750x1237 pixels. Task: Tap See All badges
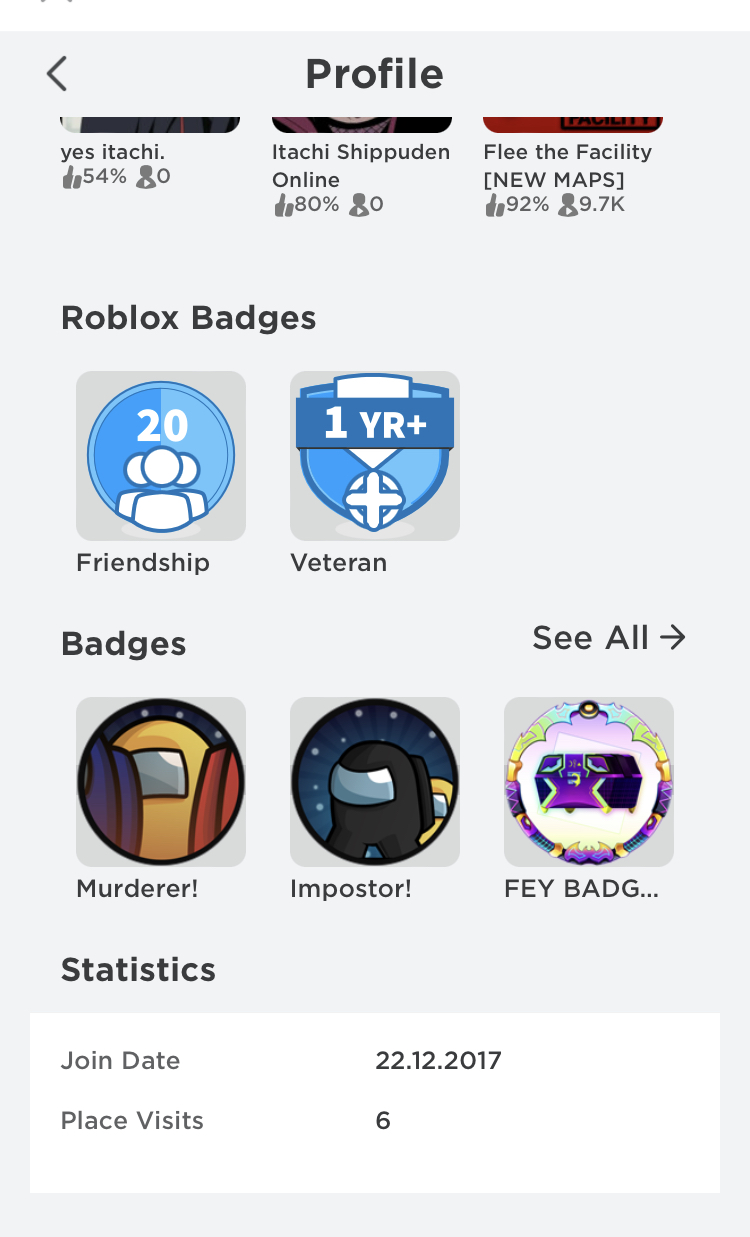pos(609,638)
